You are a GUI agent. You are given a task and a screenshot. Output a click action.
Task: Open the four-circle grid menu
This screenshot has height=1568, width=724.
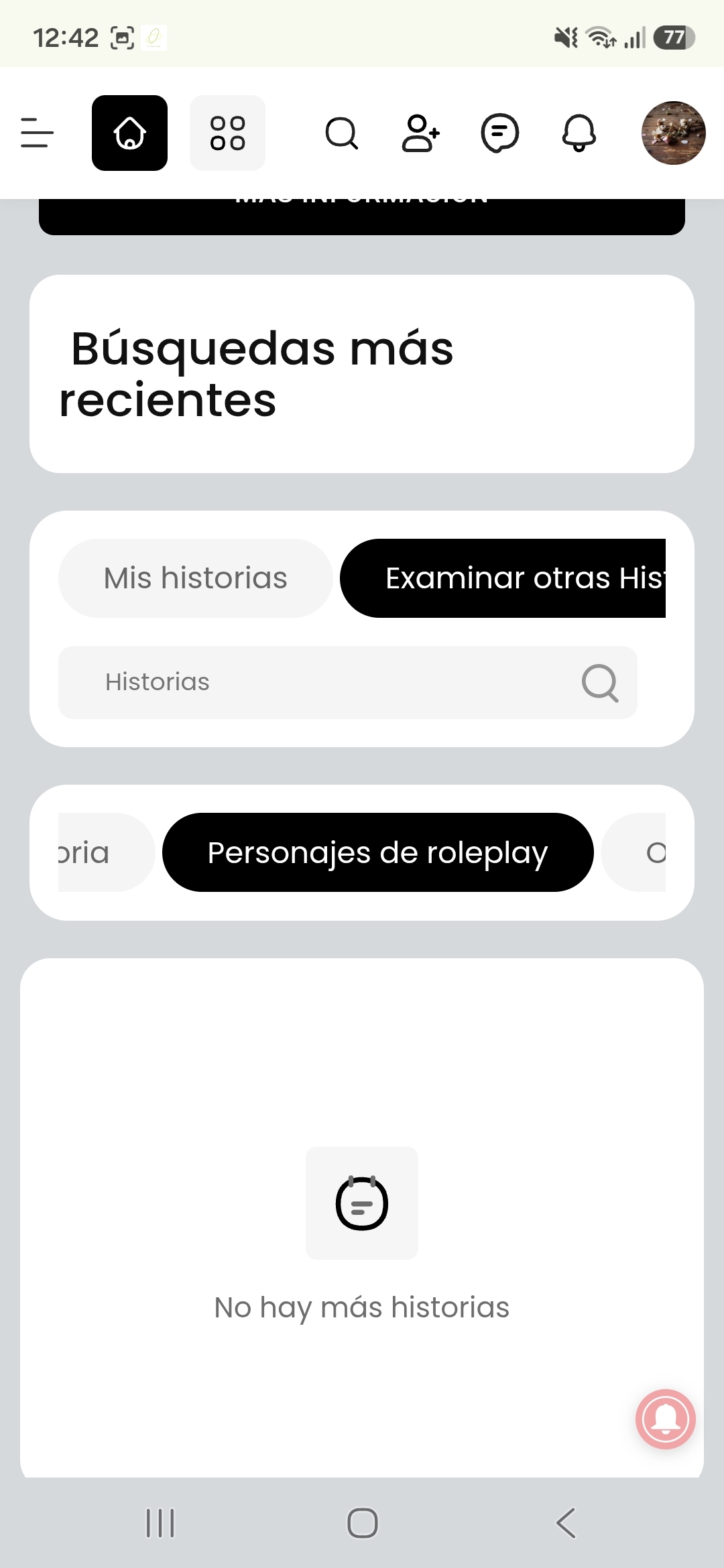(227, 133)
